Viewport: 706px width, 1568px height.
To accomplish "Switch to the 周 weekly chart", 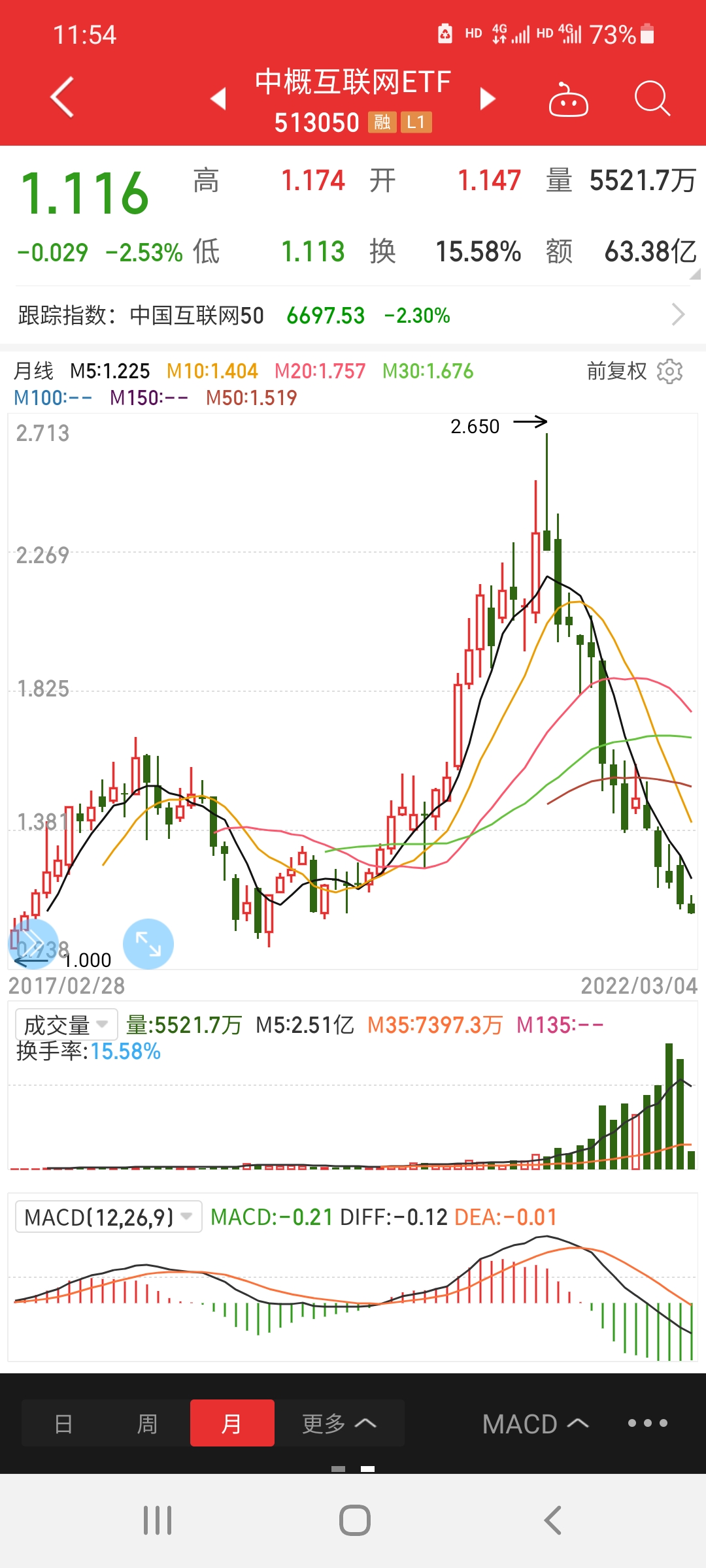I will click(147, 1424).
